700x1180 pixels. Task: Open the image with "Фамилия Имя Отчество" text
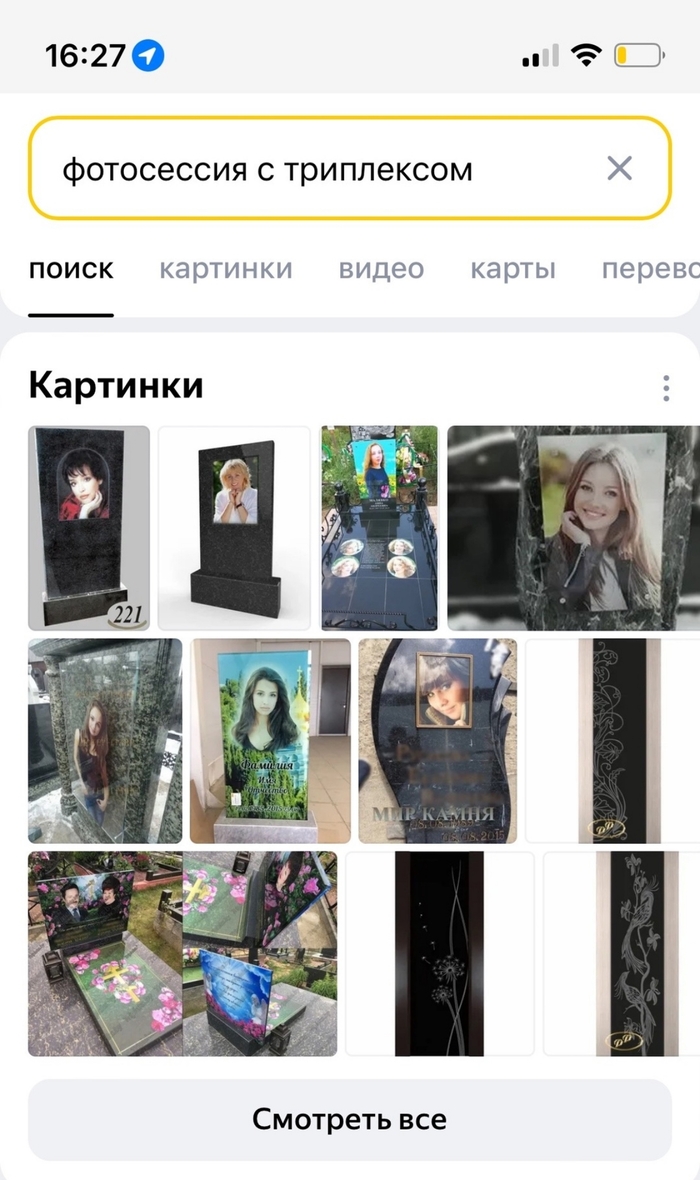pyautogui.click(x=270, y=740)
